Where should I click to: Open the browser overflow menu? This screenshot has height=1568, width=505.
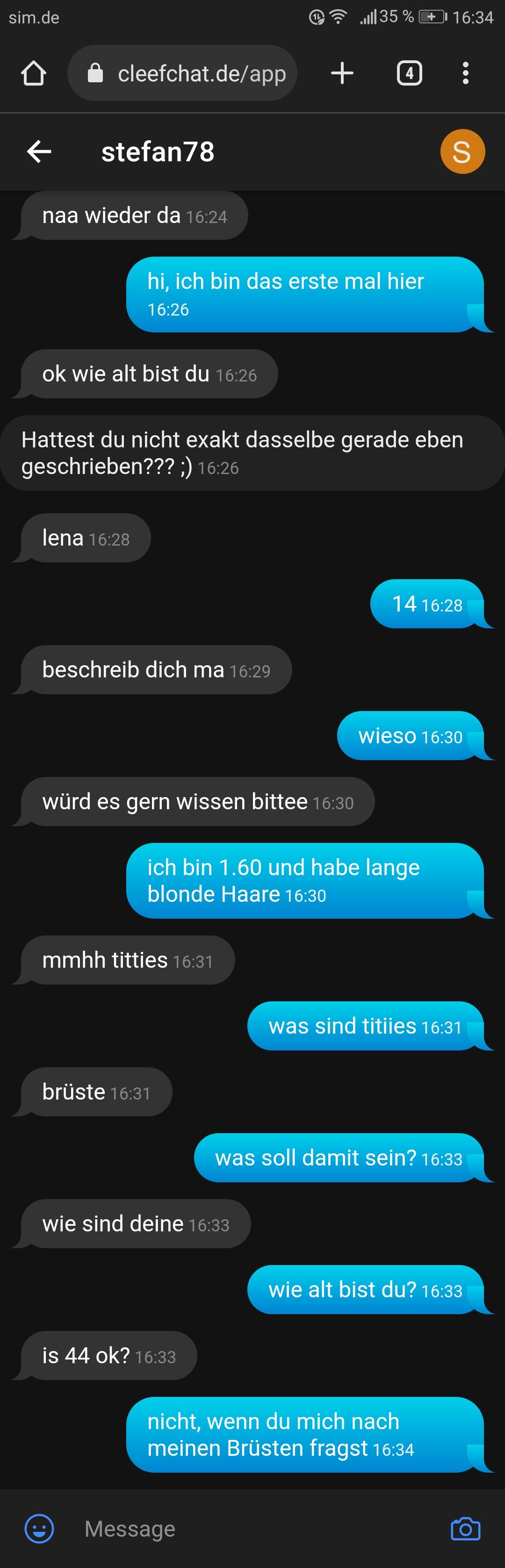[465, 74]
